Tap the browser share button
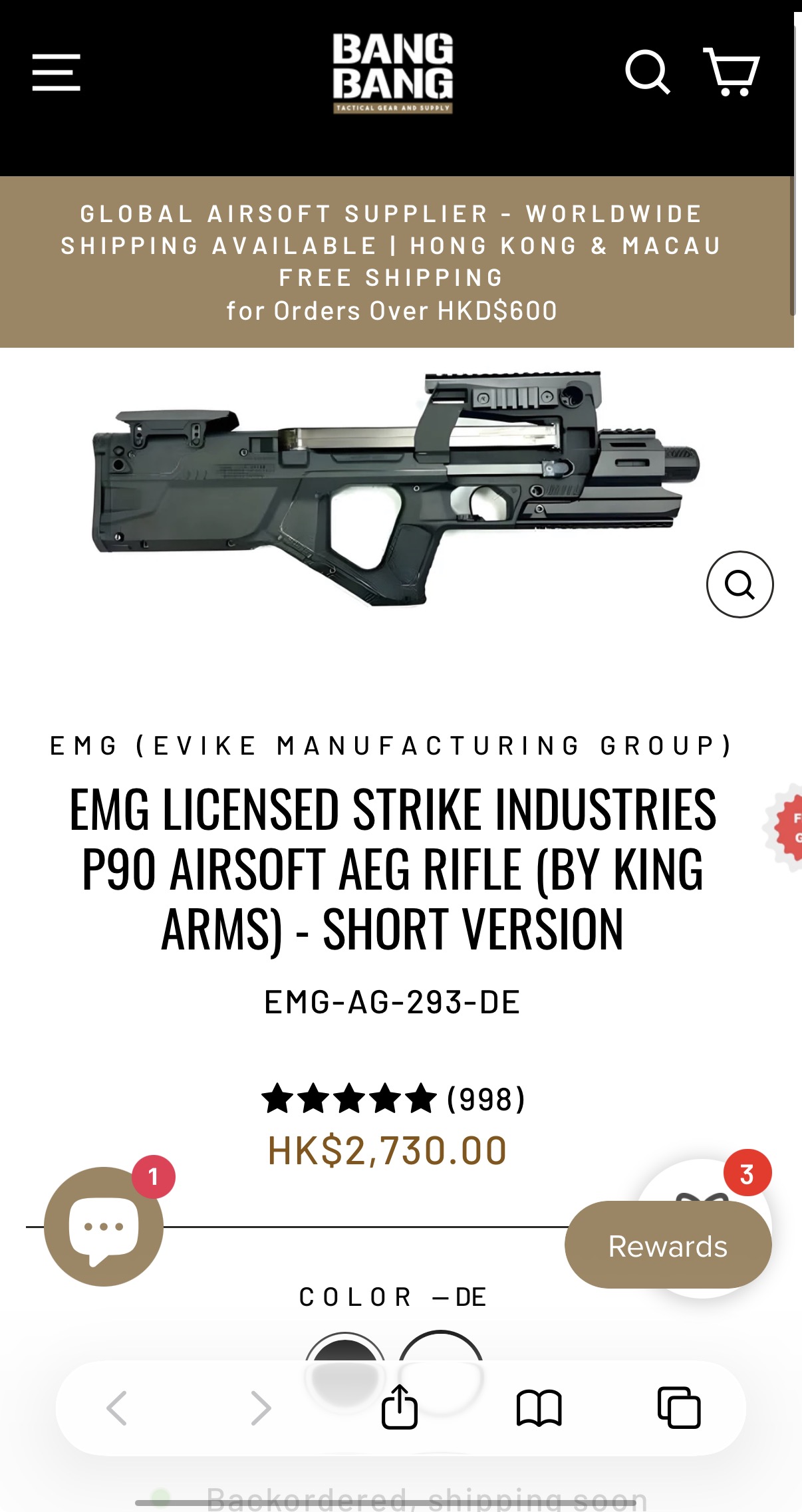The height and width of the screenshot is (1512, 802). point(400,1407)
